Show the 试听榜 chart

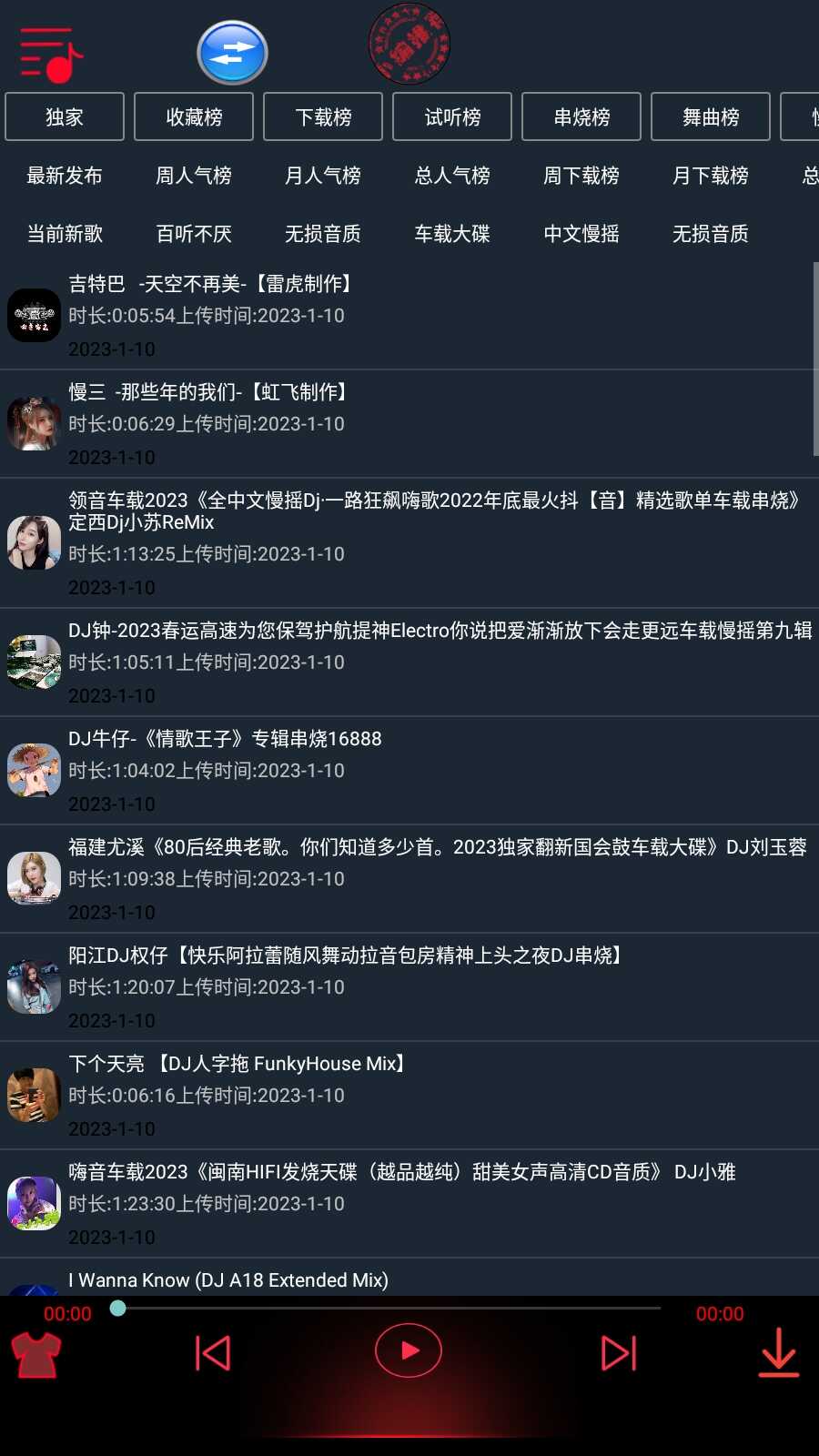tap(452, 116)
